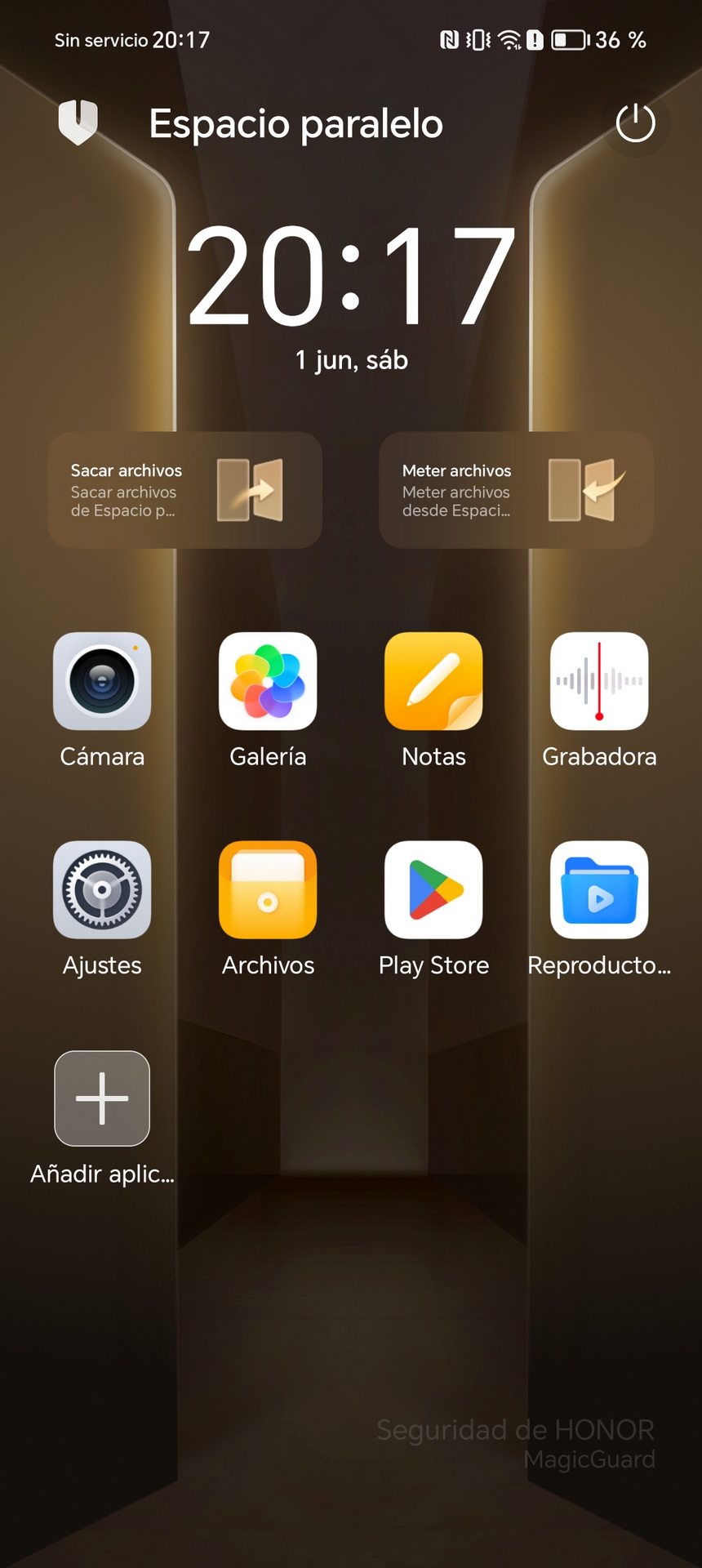Launch the Cámara app
This screenshot has height=1568, width=702.
click(102, 681)
